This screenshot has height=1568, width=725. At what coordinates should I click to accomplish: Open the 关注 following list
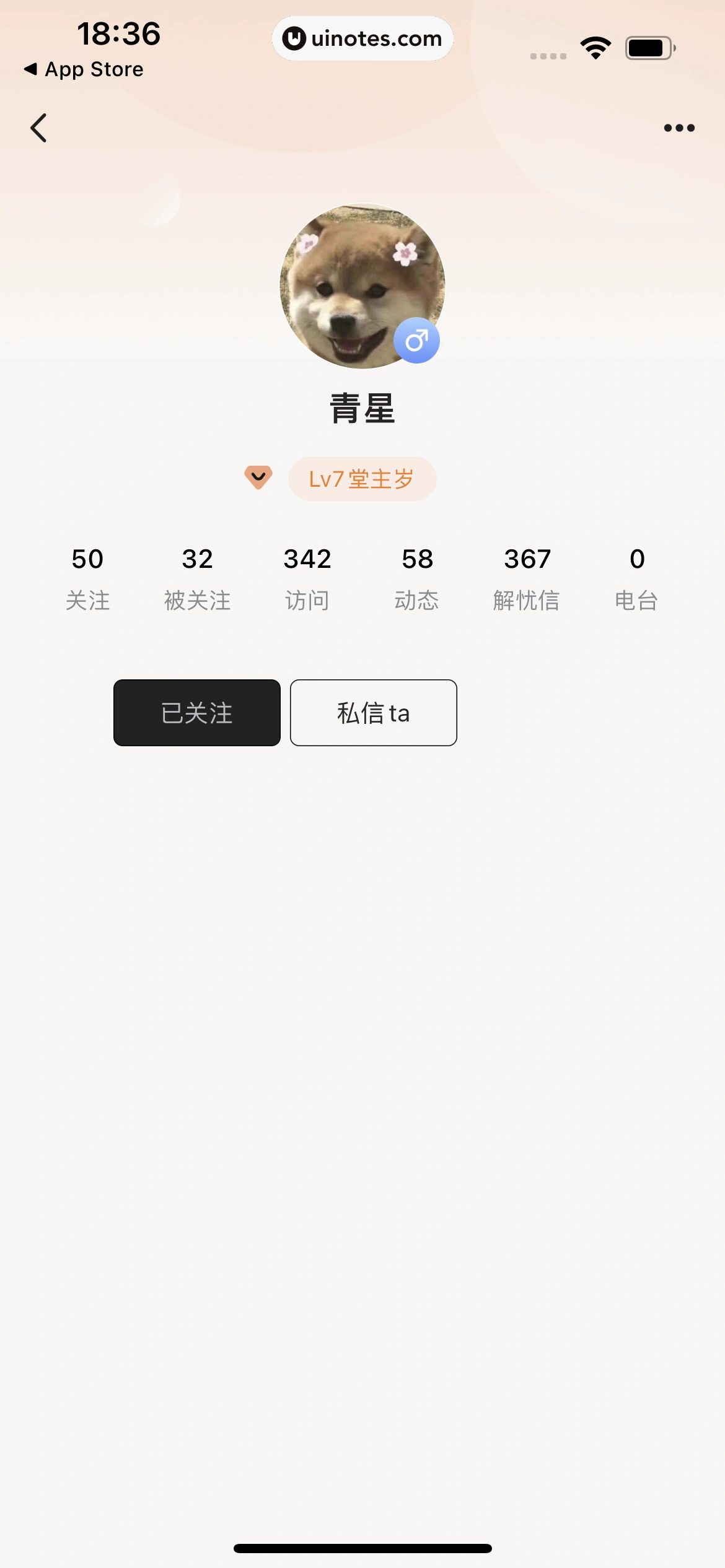tap(87, 579)
